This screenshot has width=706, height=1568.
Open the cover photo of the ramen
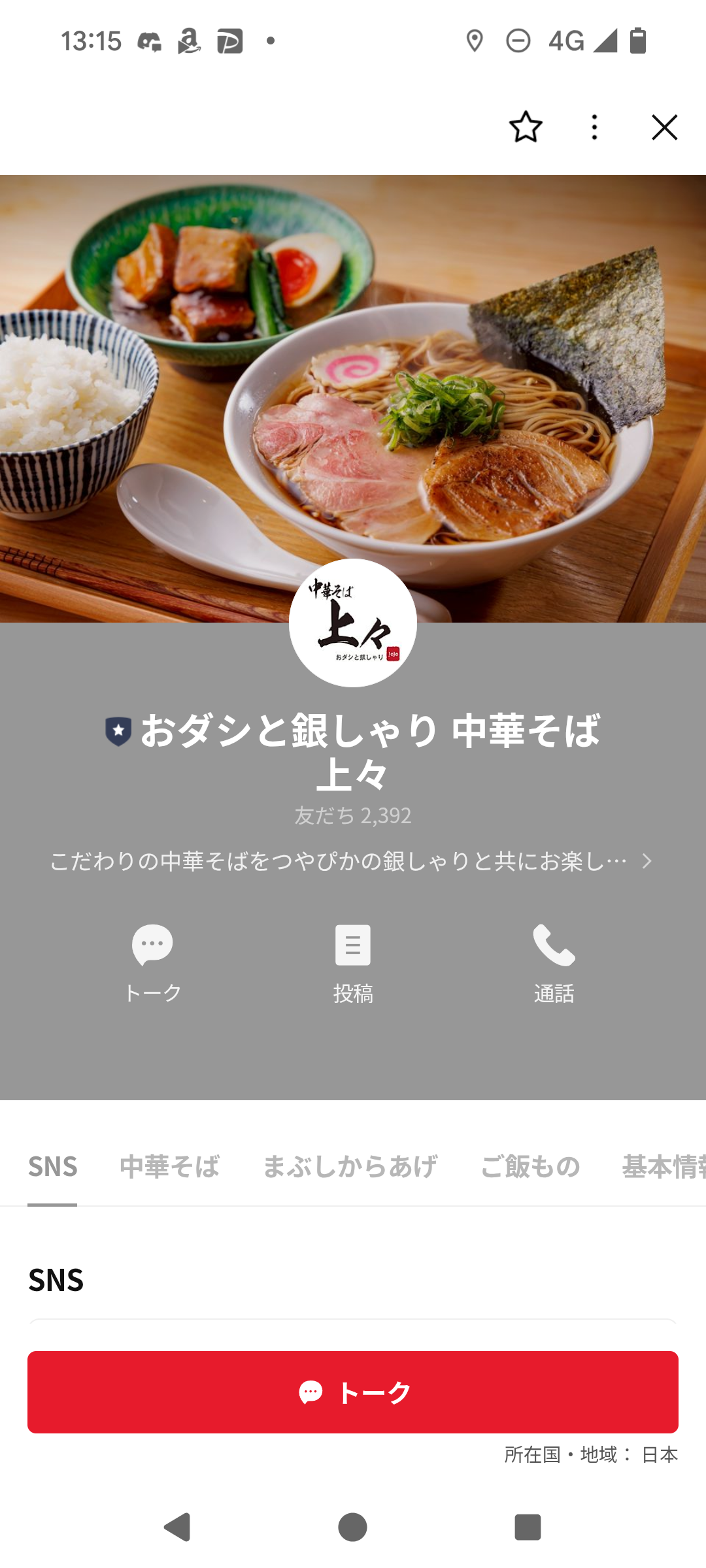pos(353,366)
